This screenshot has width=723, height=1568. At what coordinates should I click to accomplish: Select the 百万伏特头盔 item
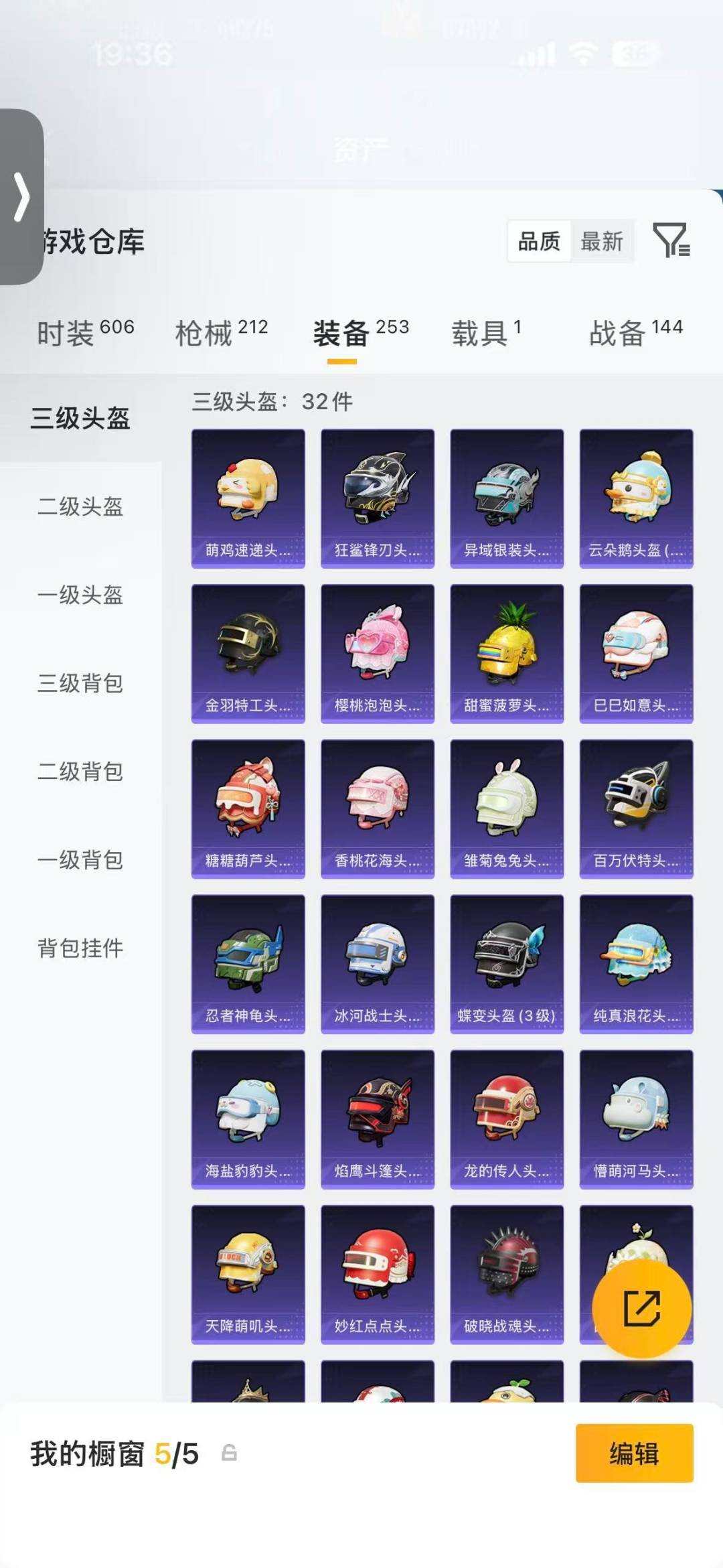[x=635, y=808]
